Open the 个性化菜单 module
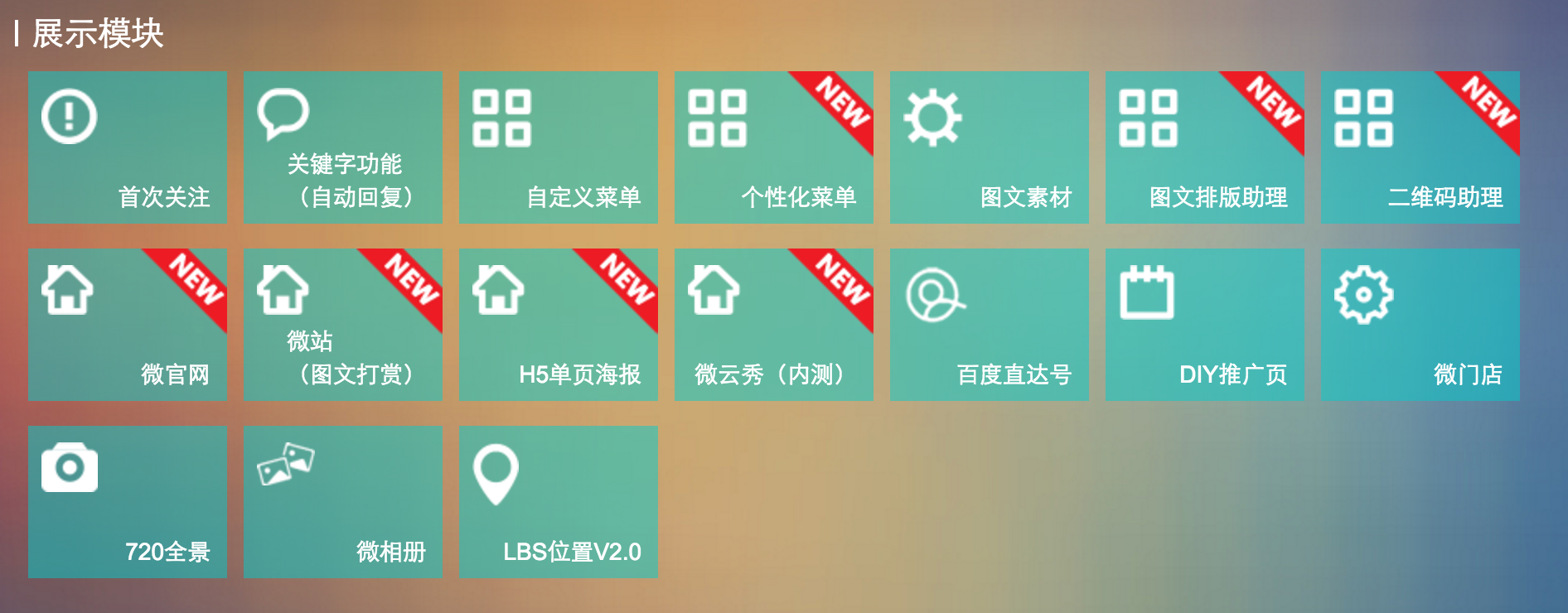1568x613 pixels. pos(773,147)
